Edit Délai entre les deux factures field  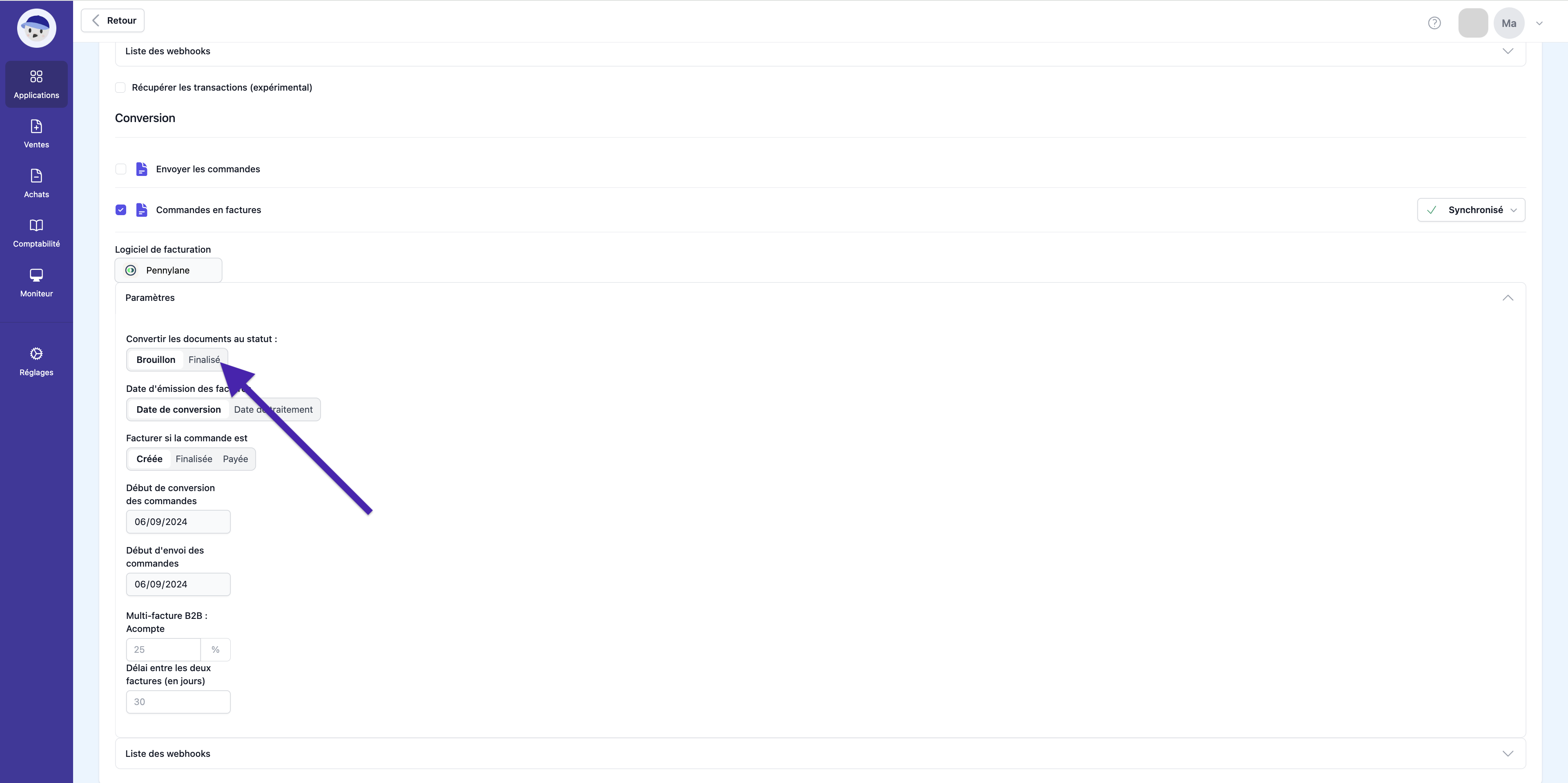[178, 702]
